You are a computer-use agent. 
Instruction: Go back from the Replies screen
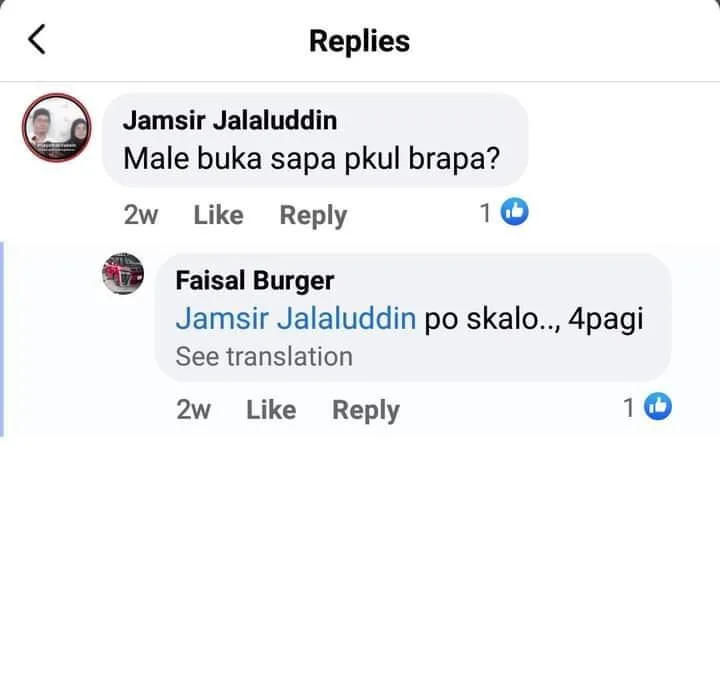[37, 41]
